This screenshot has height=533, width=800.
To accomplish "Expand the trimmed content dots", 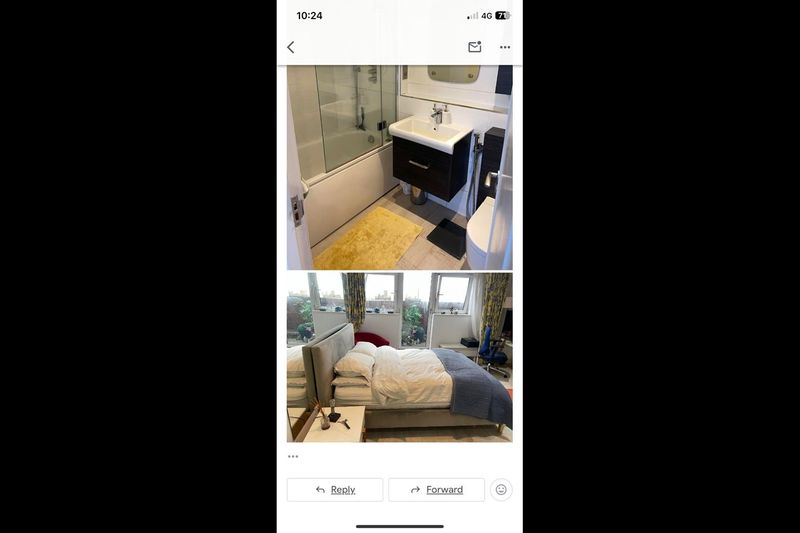I will 293,456.
